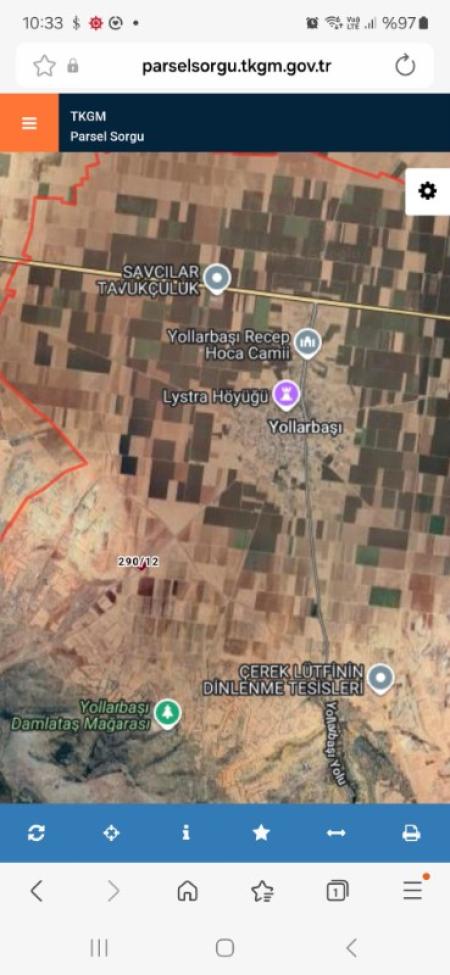Image resolution: width=450 pixels, height=975 pixels.
Task: Go back using the browser back arrow
Action: coord(37,891)
